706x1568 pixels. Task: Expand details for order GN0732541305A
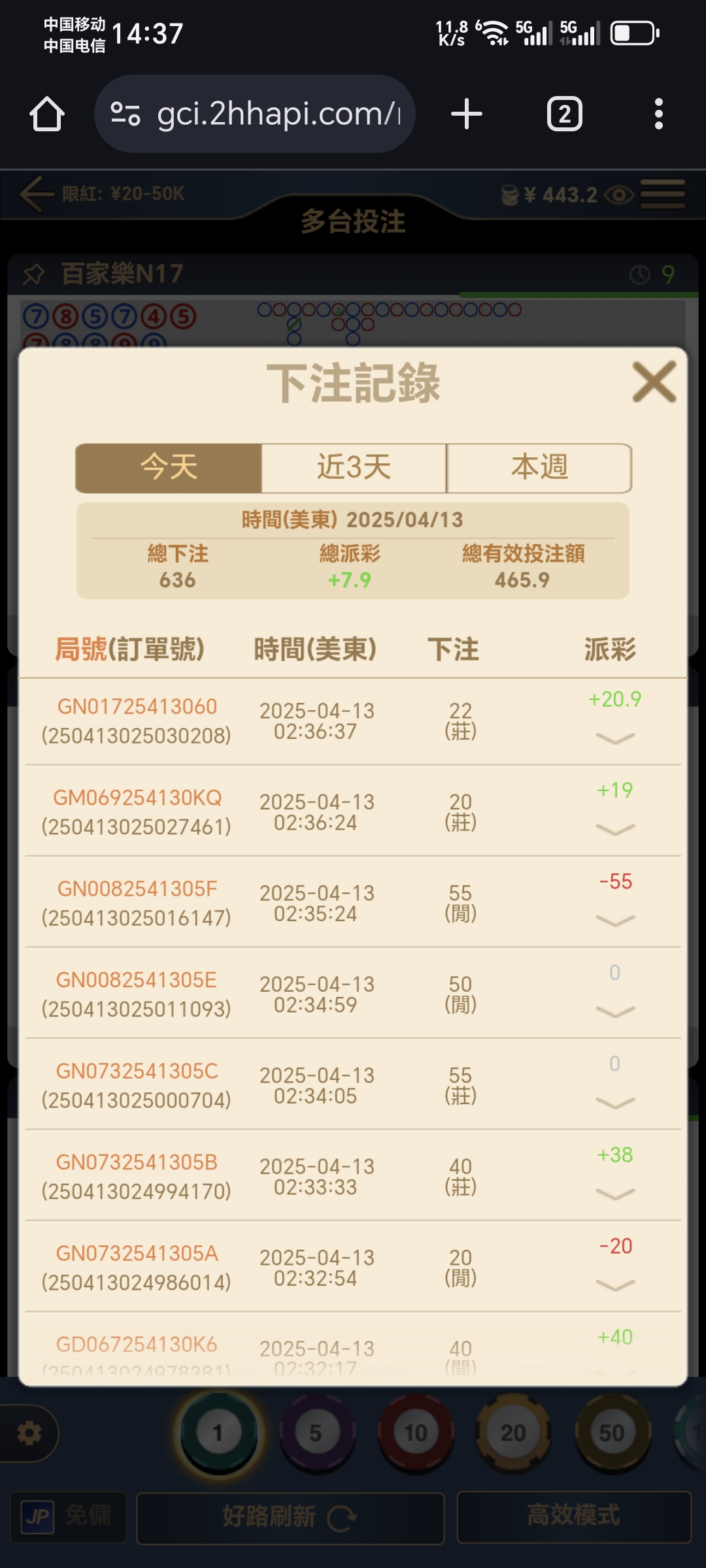(x=615, y=1285)
